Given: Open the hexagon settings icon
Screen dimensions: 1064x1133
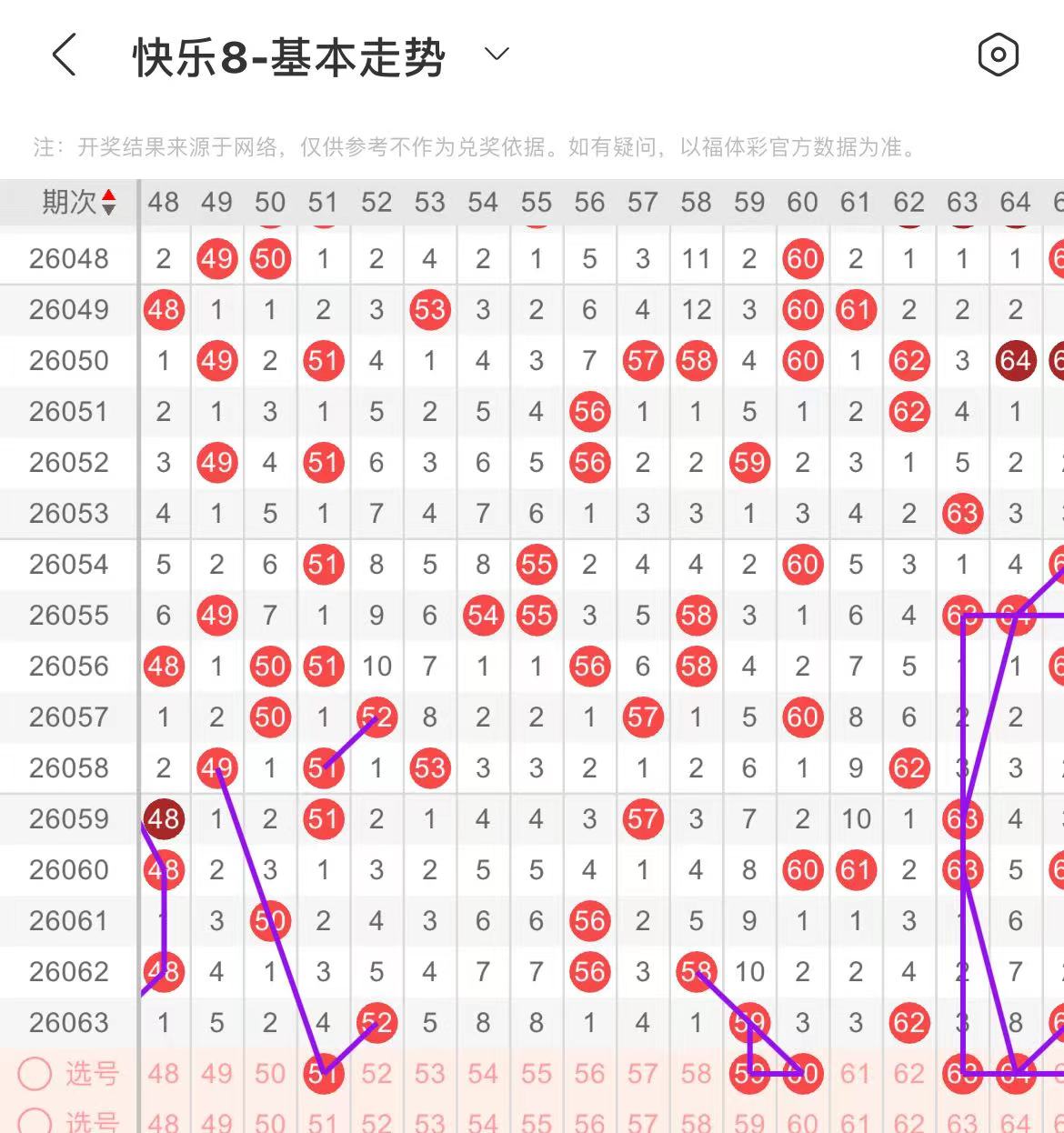Looking at the screenshot, I should tap(998, 55).
